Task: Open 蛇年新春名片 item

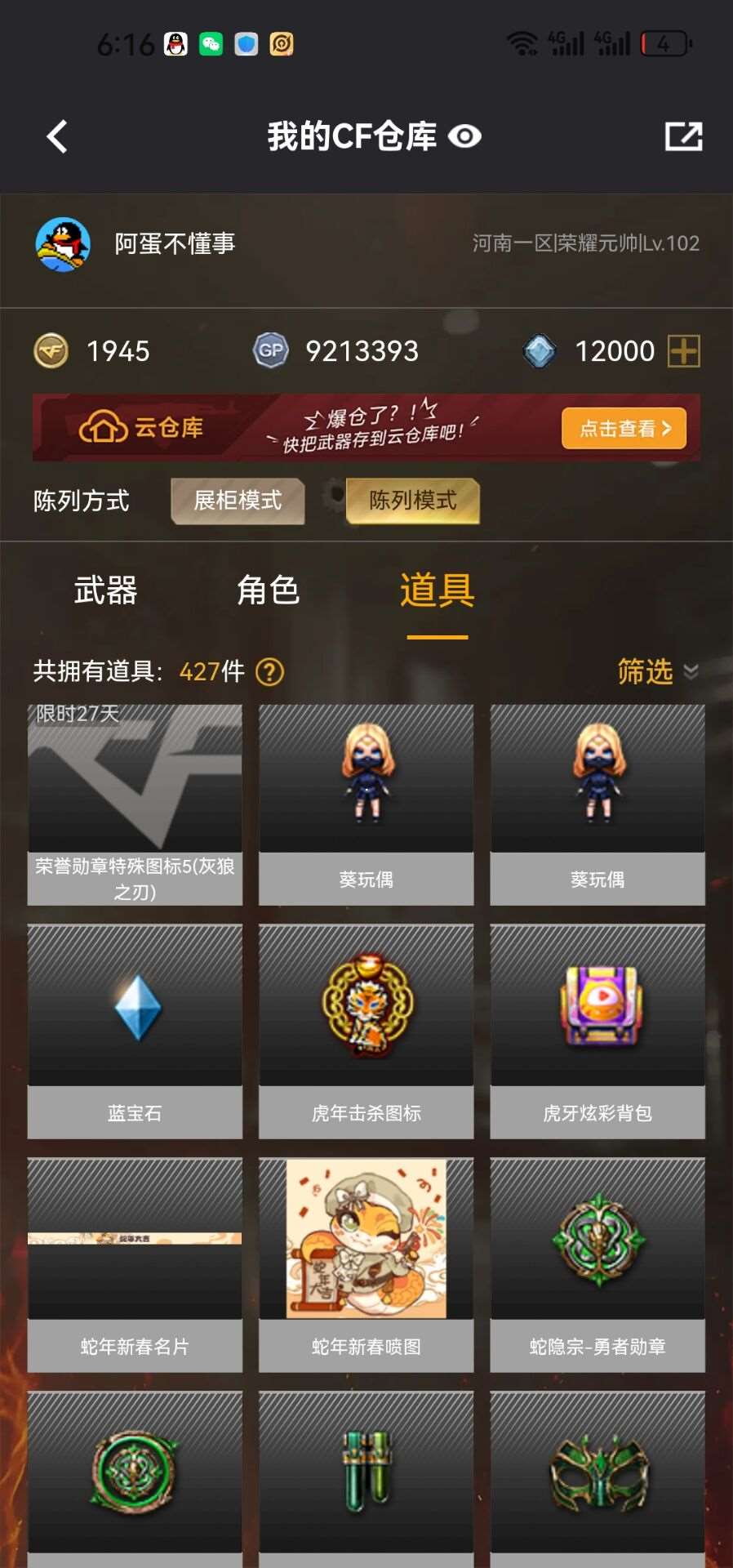Action: (x=135, y=1264)
